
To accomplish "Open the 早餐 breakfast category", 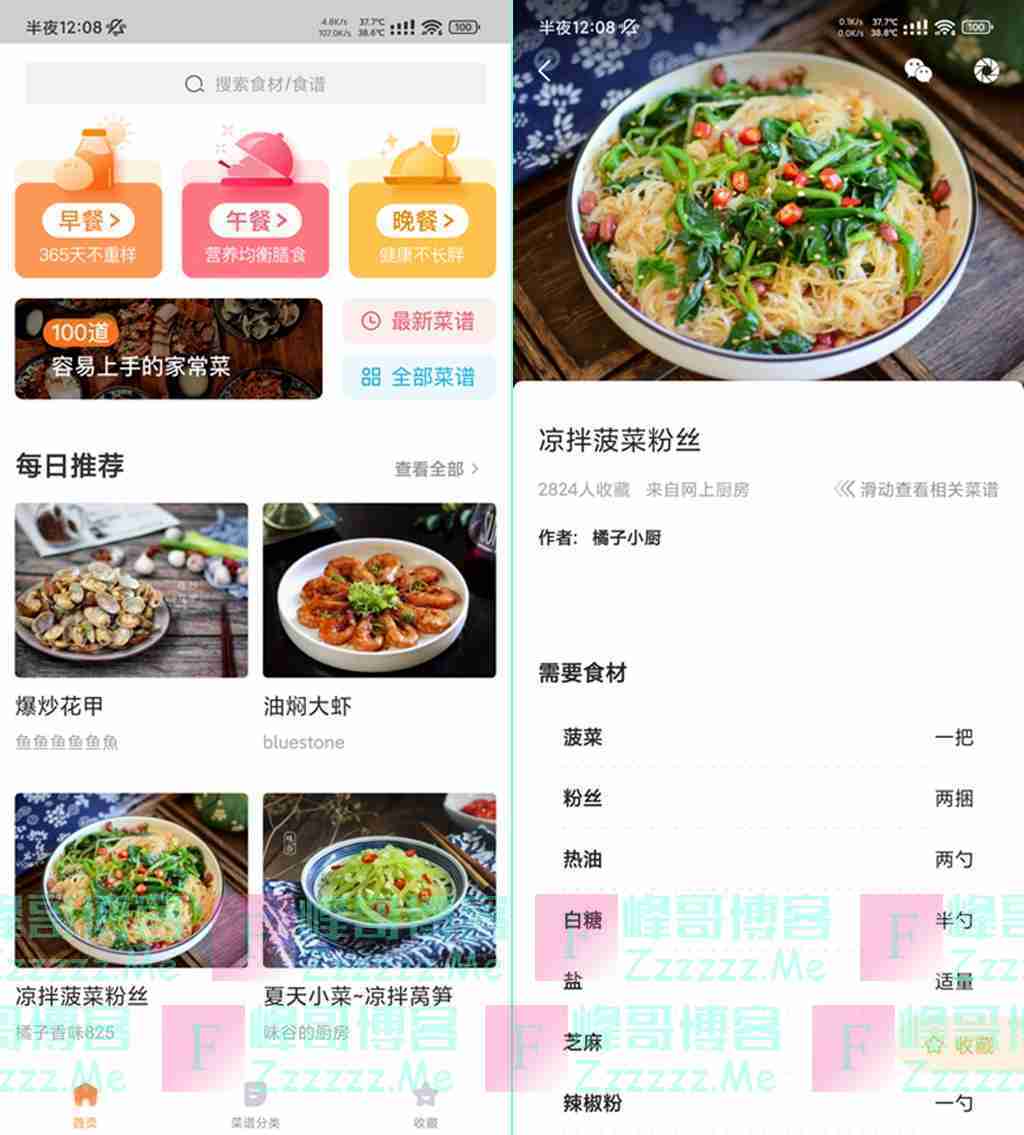I will [88, 221].
